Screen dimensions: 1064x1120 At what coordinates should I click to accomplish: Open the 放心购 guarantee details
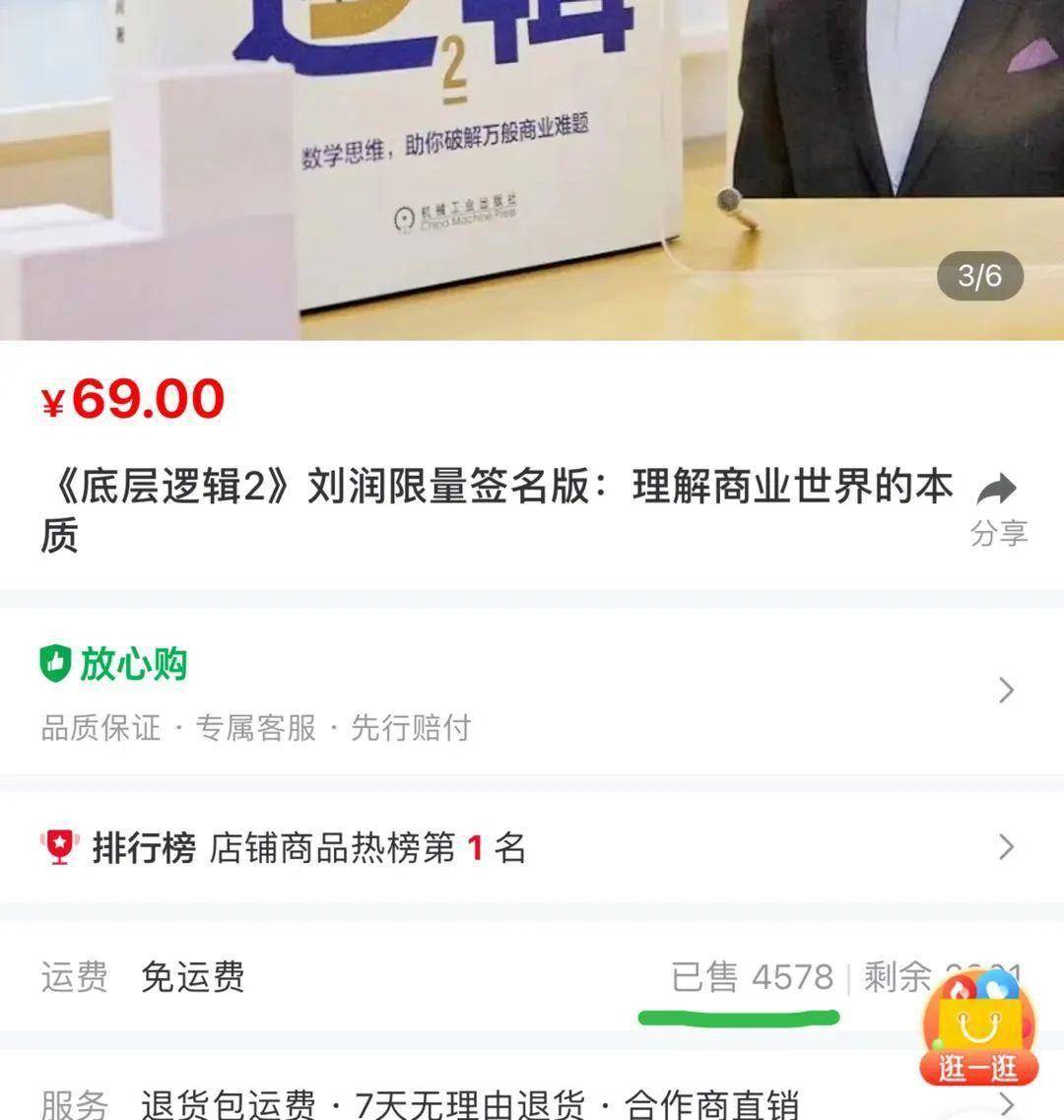pos(530,691)
